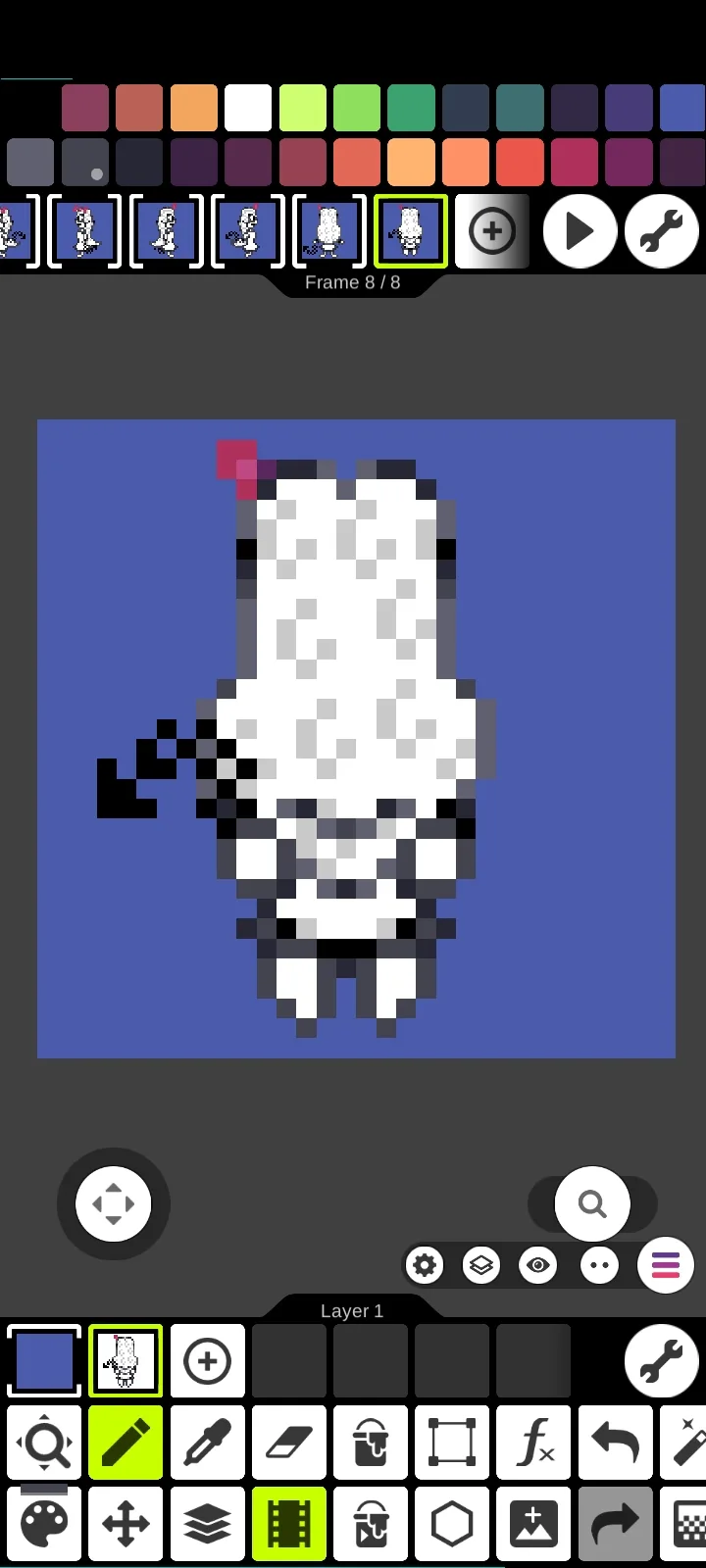The image size is (706, 1568).
Task: Toggle the animation filmstrip panel
Action: point(288,1524)
